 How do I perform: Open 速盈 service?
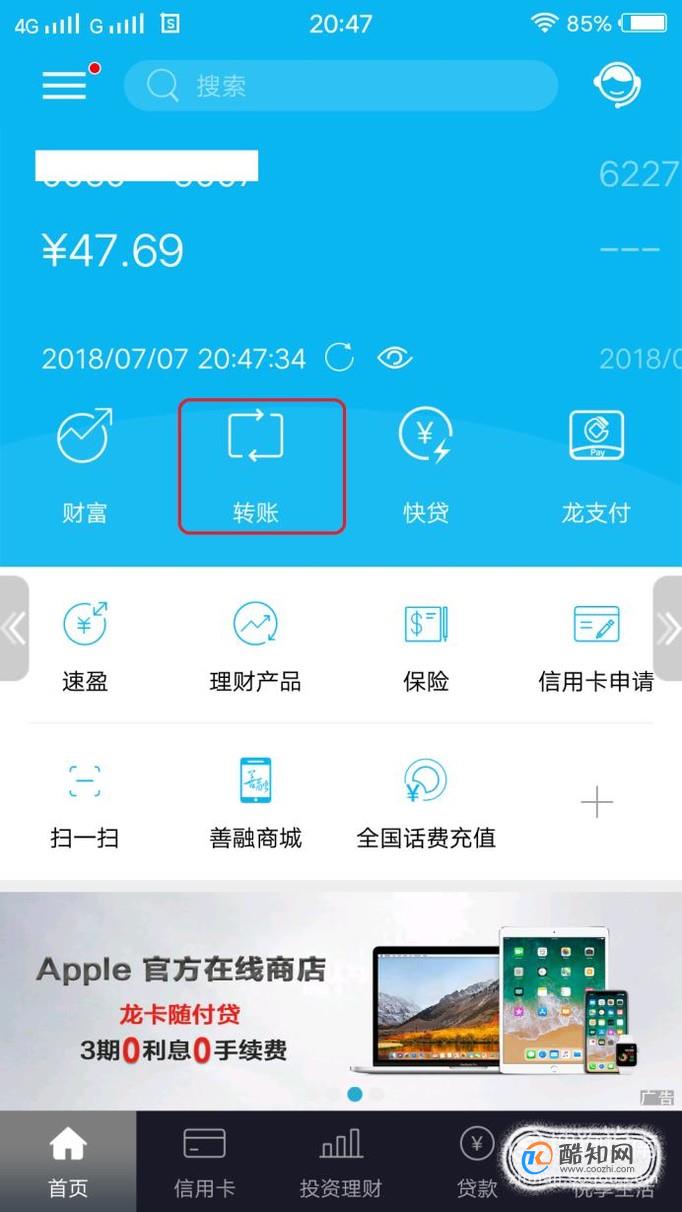pyautogui.click(x=85, y=645)
